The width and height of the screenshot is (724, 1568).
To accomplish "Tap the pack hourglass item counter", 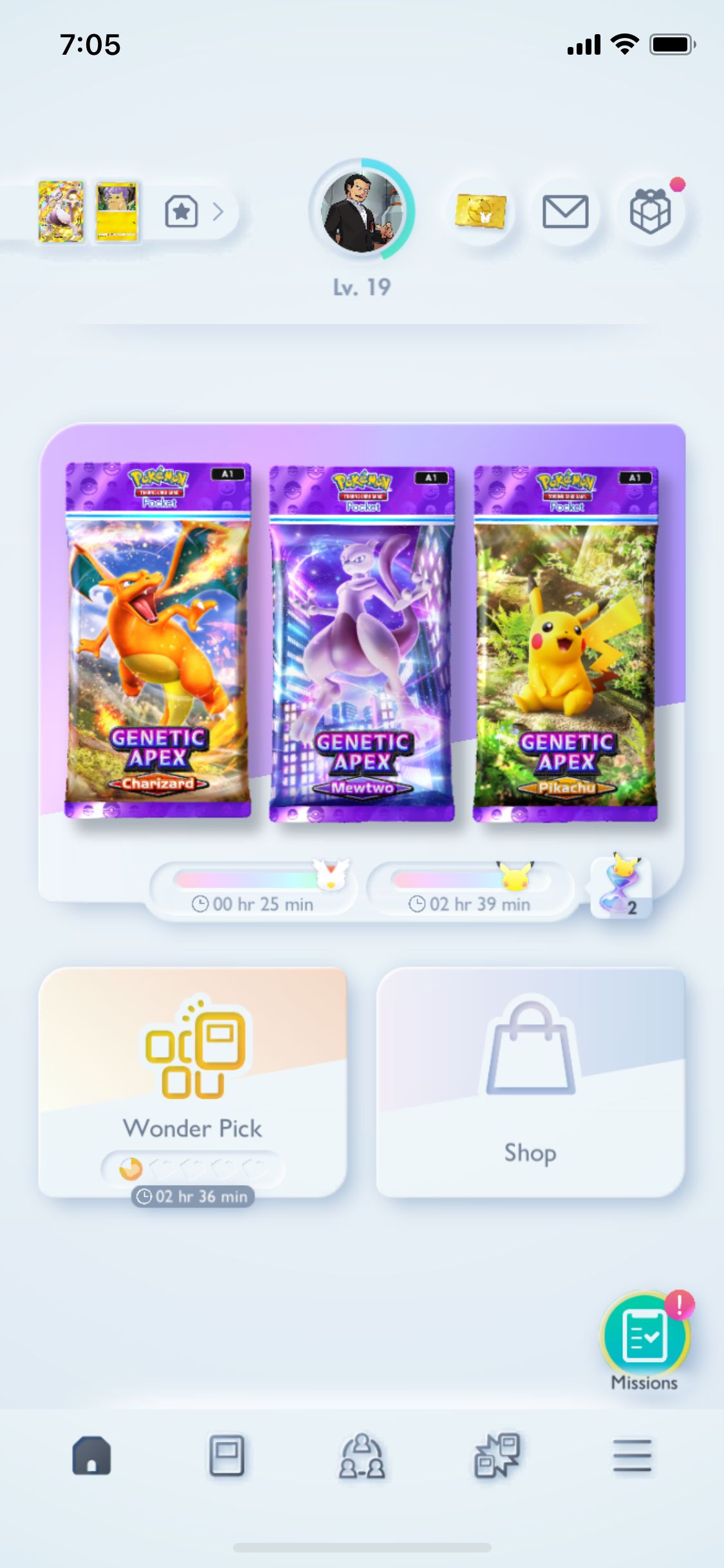I will point(621,887).
